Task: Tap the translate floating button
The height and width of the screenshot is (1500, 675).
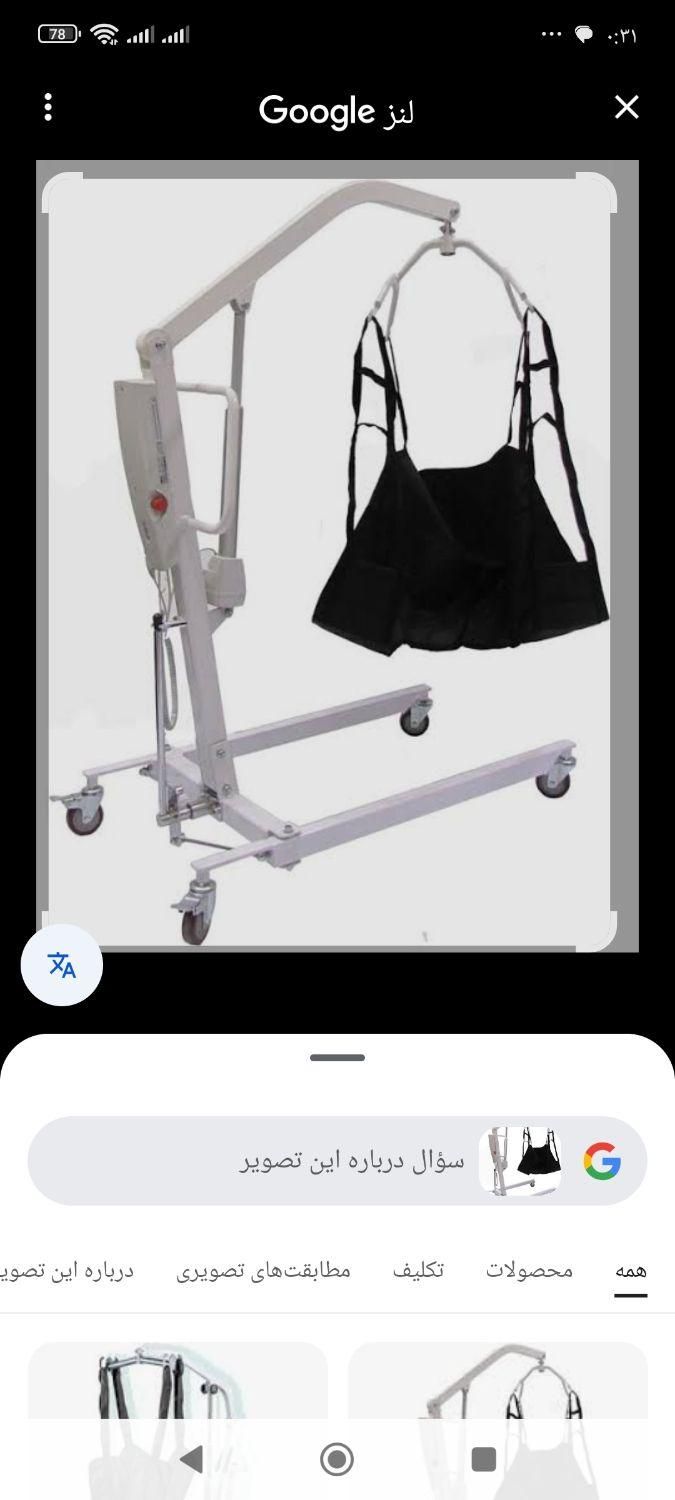Action: (x=62, y=965)
